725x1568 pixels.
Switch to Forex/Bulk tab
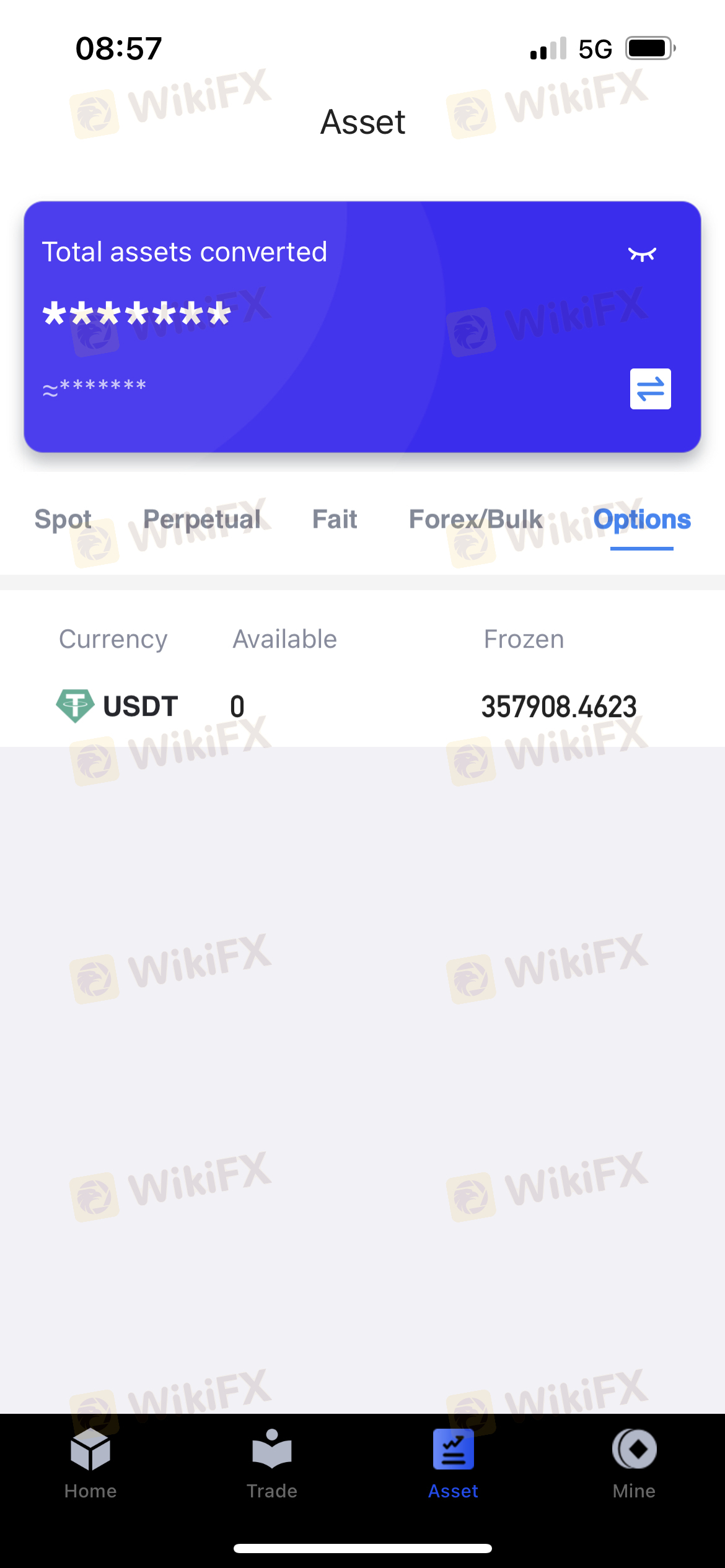[x=476, y=520]
